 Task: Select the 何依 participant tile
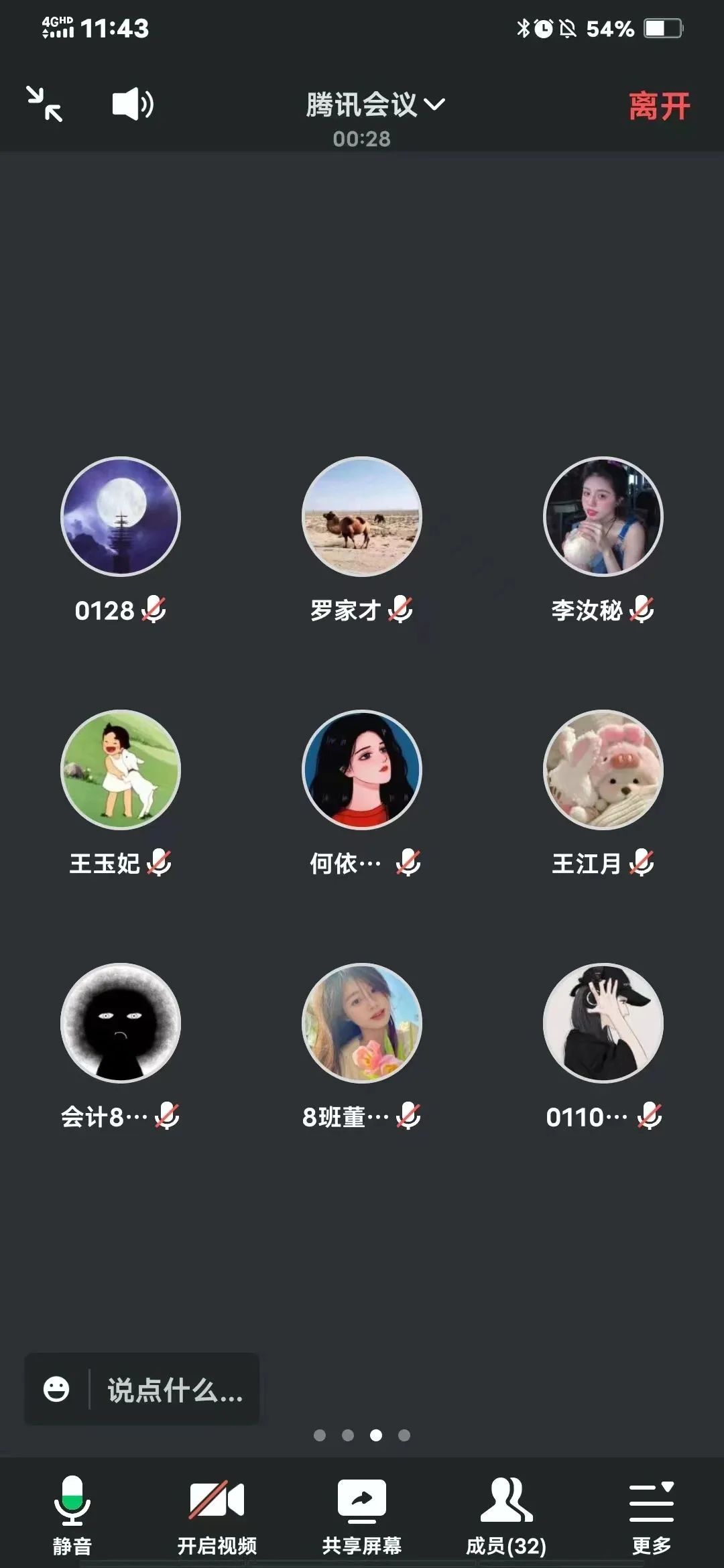click(362, 770)
